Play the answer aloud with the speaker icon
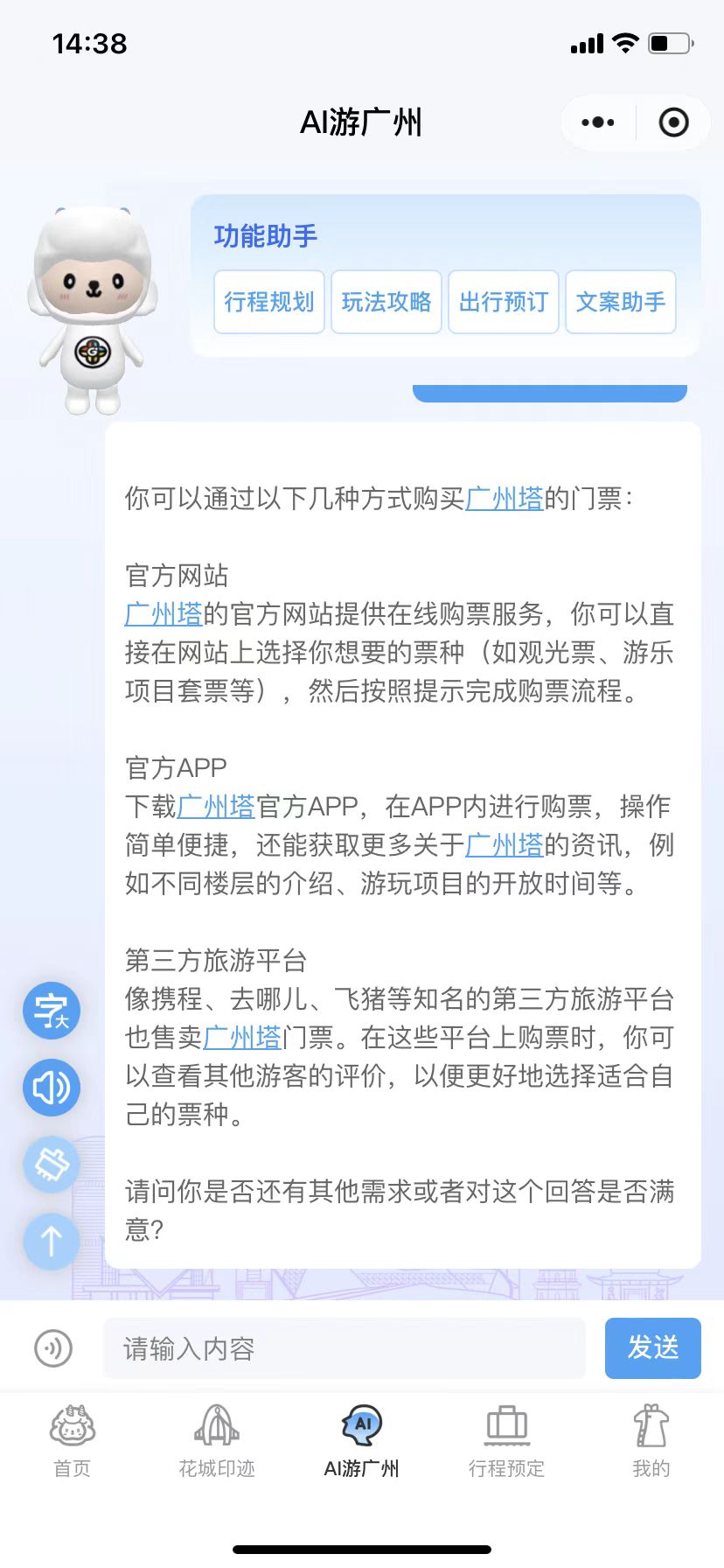This screenshot has height=1568, width=724. (52, 1088)
